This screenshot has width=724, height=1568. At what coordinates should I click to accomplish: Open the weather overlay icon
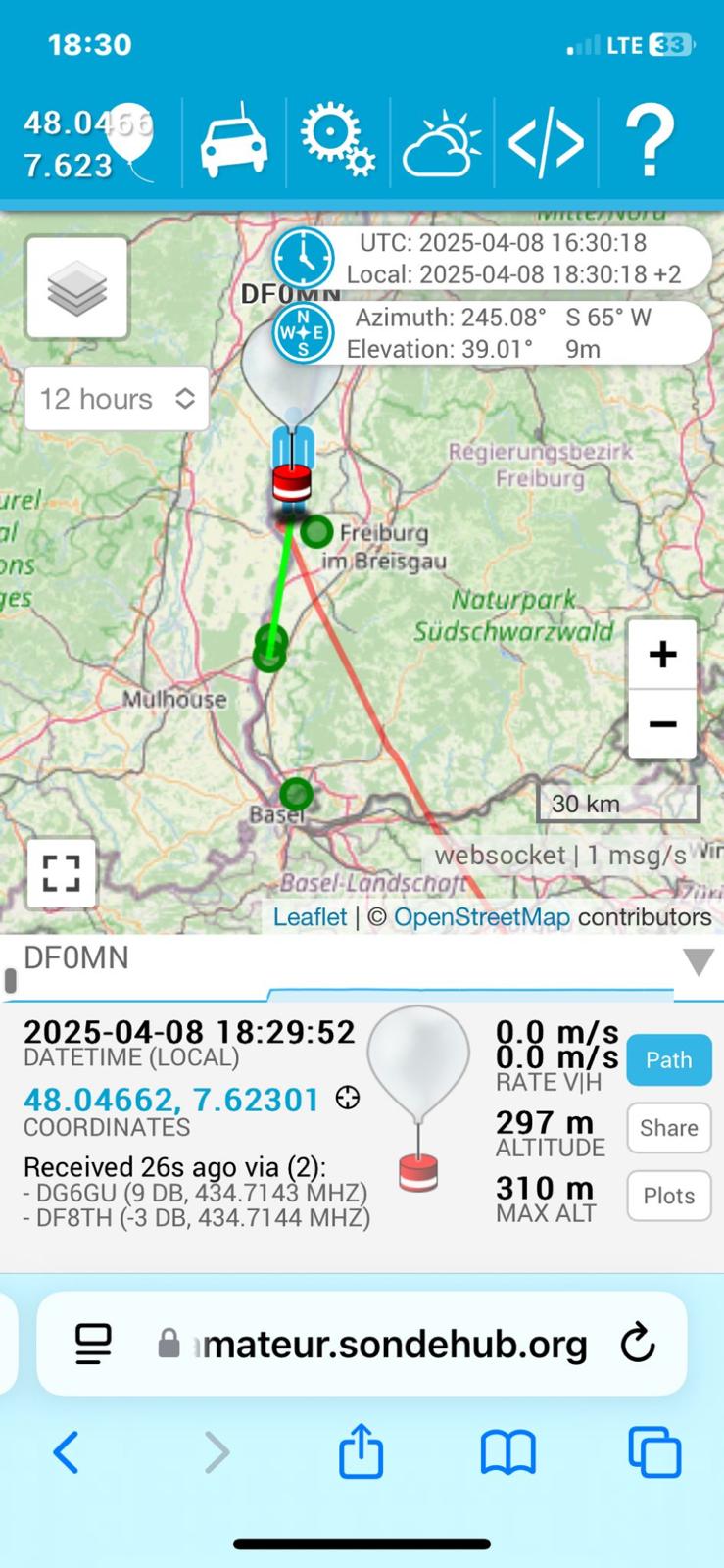tap(442, 144)
